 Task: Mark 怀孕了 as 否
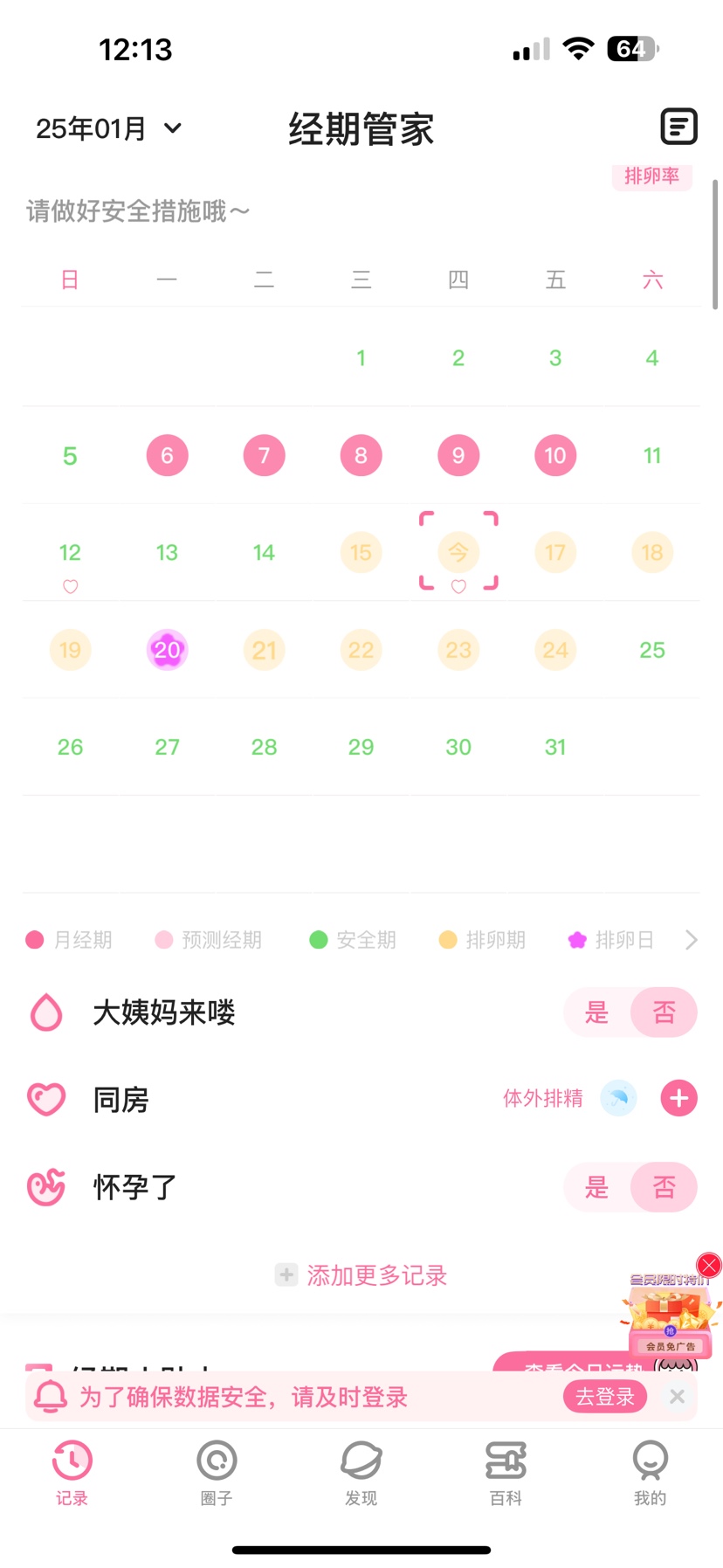664,1187
